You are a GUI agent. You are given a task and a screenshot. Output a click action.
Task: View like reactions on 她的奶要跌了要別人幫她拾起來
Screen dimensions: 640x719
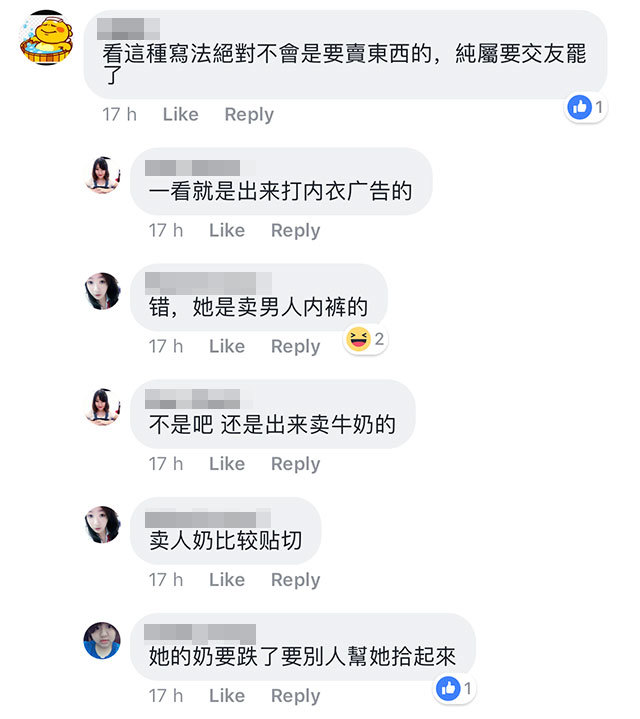[x=455, y=688]
